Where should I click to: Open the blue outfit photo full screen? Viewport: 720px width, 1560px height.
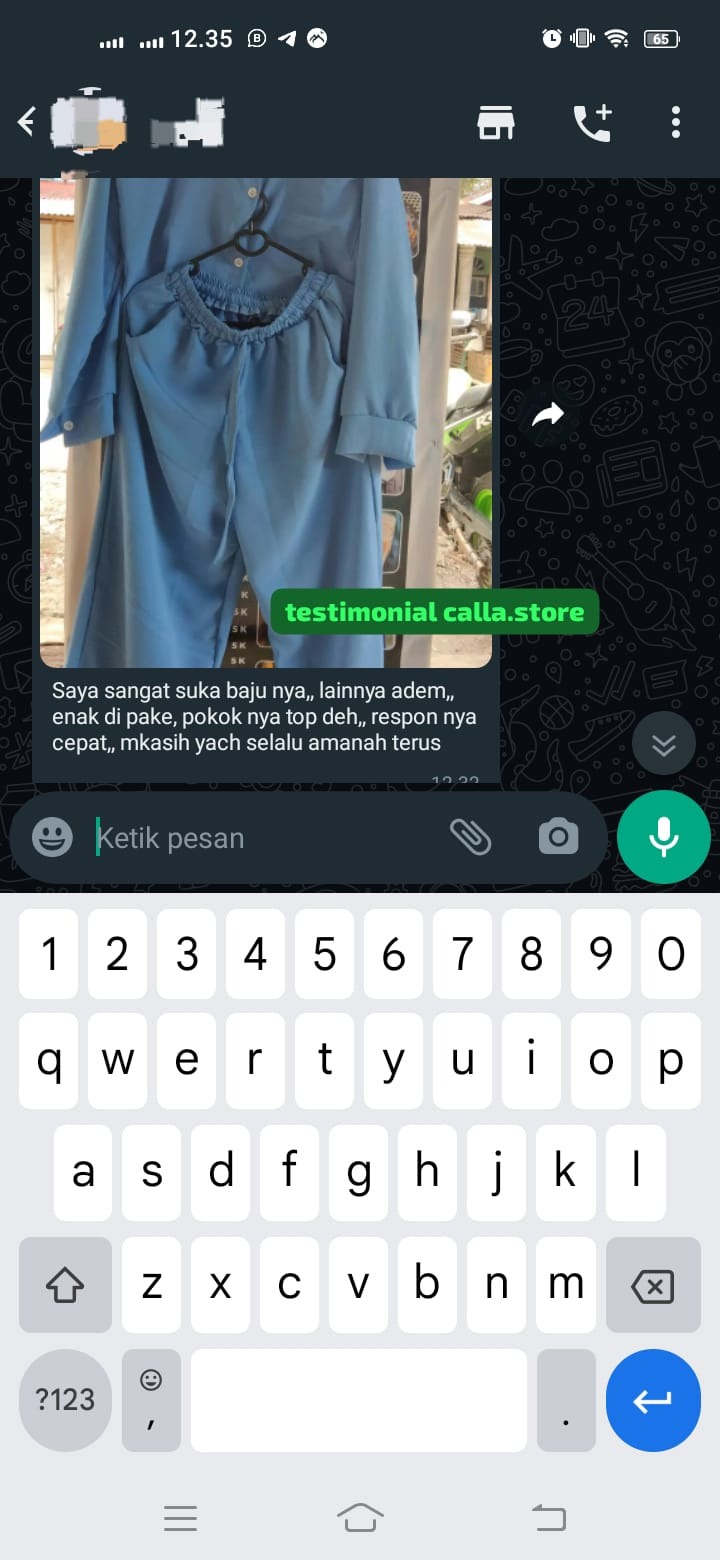[x=265, y=420]
